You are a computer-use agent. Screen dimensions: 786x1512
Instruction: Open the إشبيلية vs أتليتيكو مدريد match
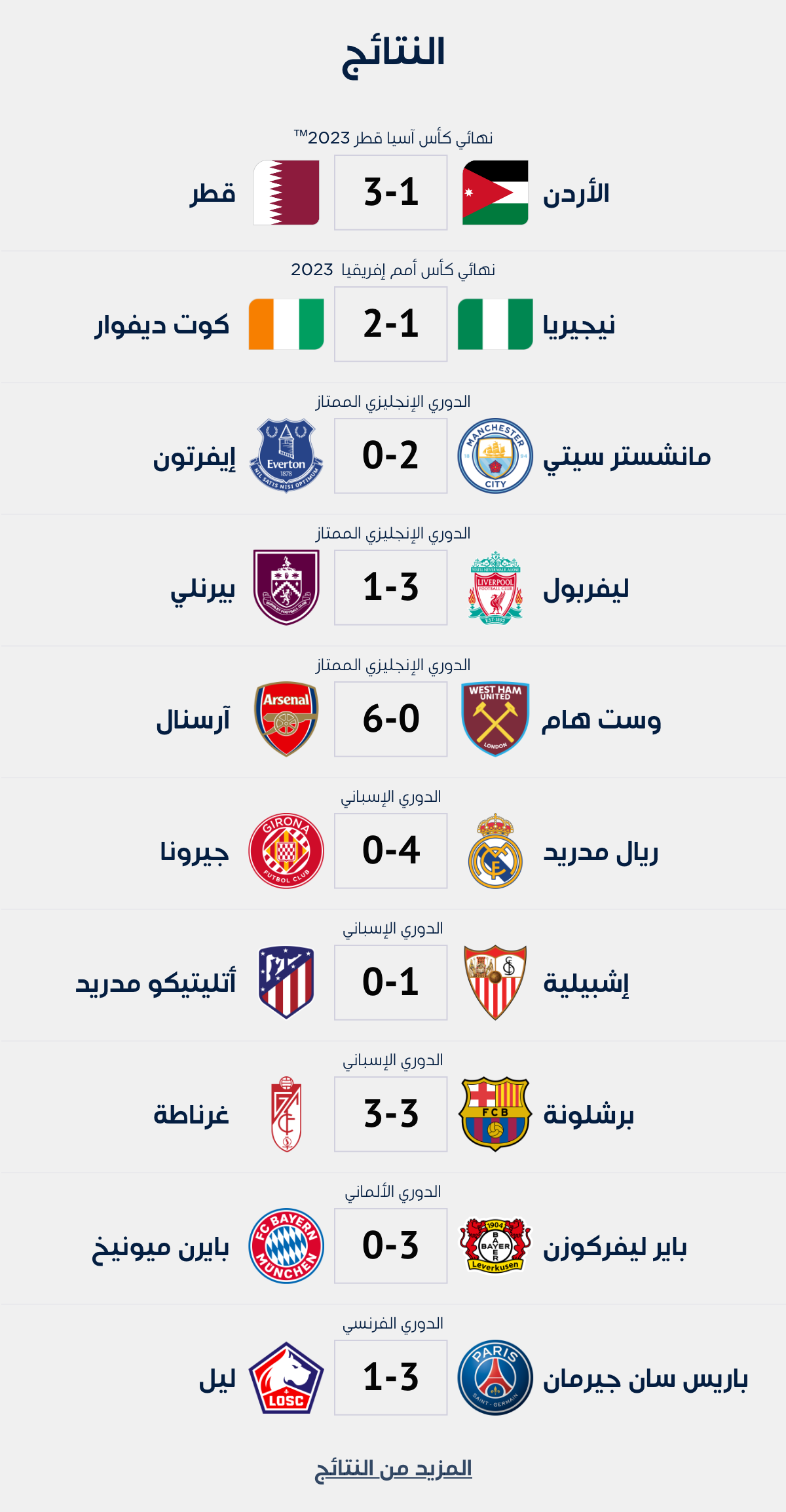click(391, 983)
